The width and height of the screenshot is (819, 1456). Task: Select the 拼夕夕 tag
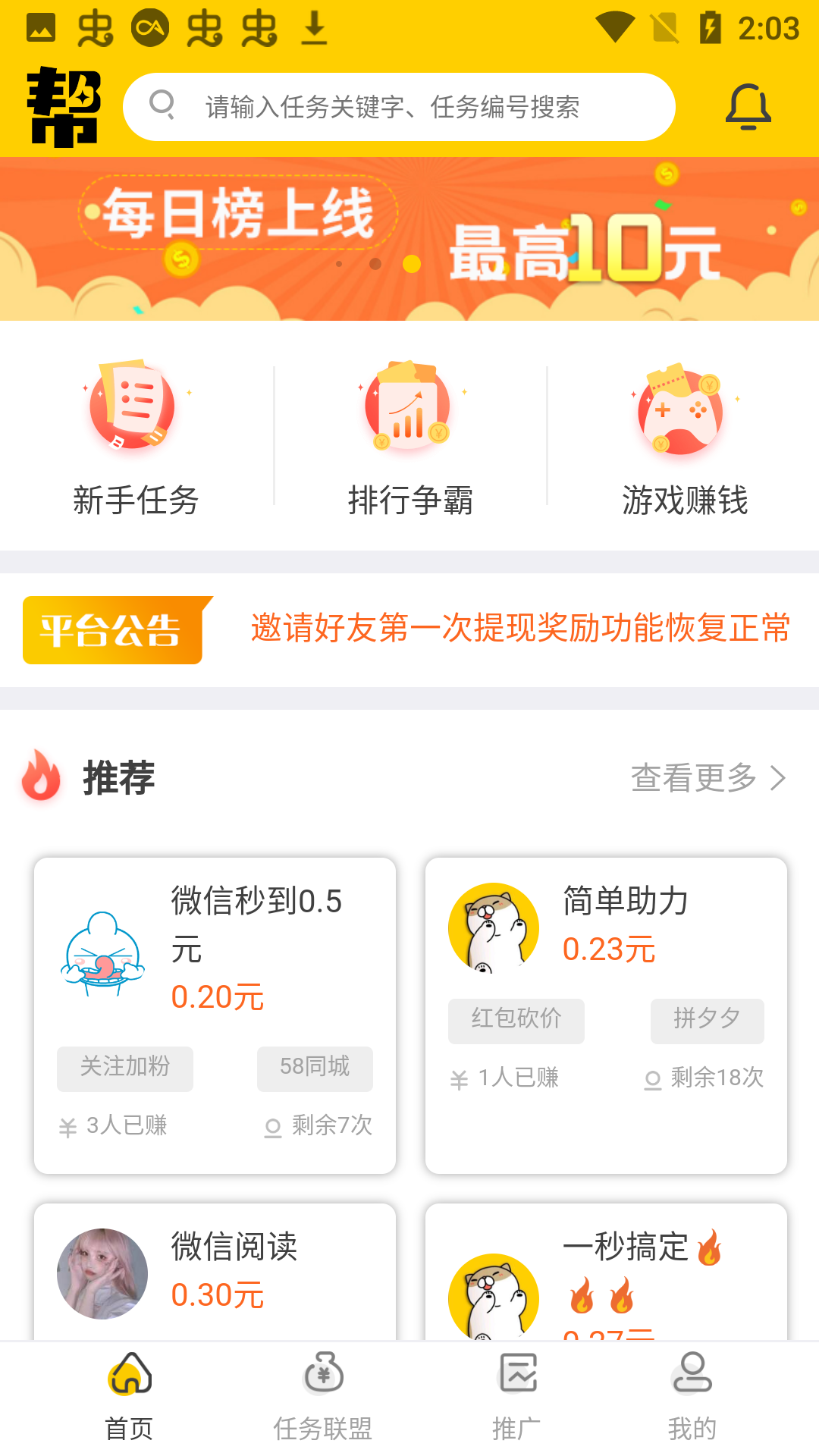(x=707, y=1019)
